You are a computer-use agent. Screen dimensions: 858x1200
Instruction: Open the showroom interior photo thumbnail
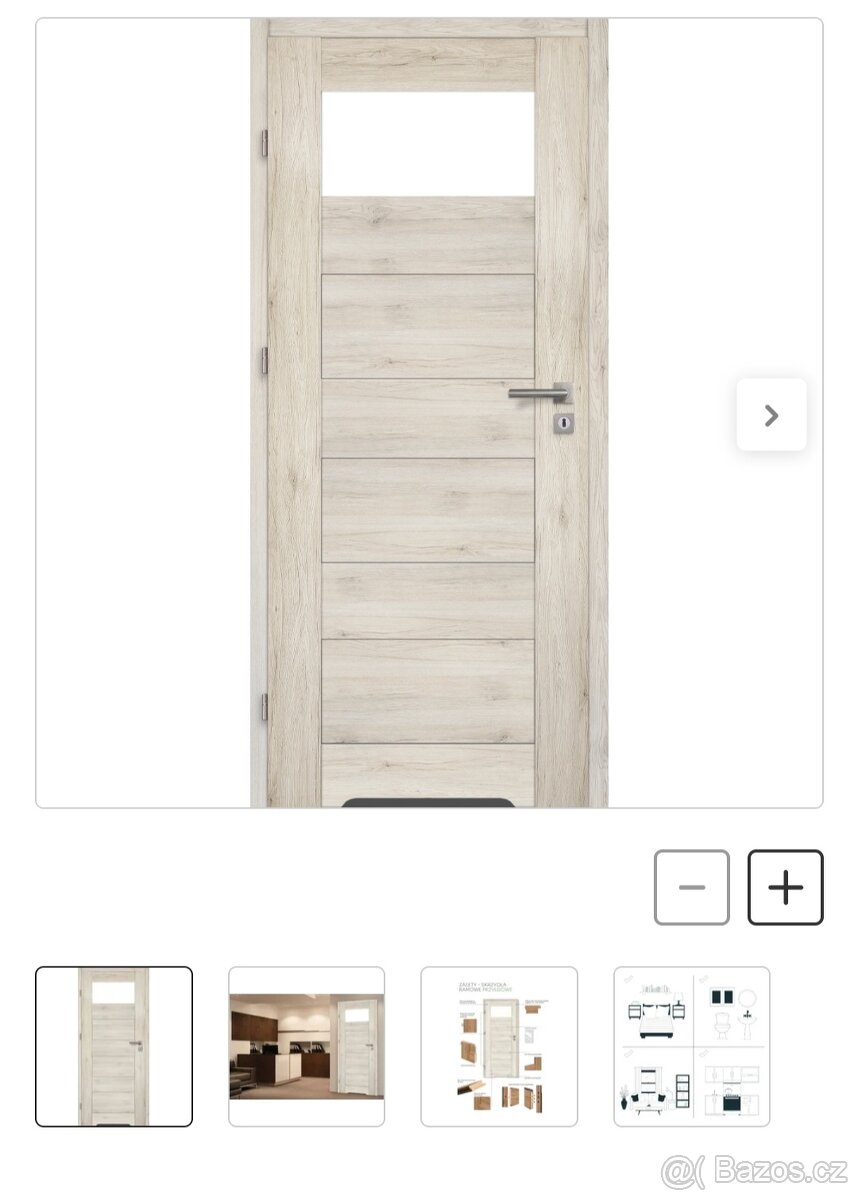(x=306, y=1046)
